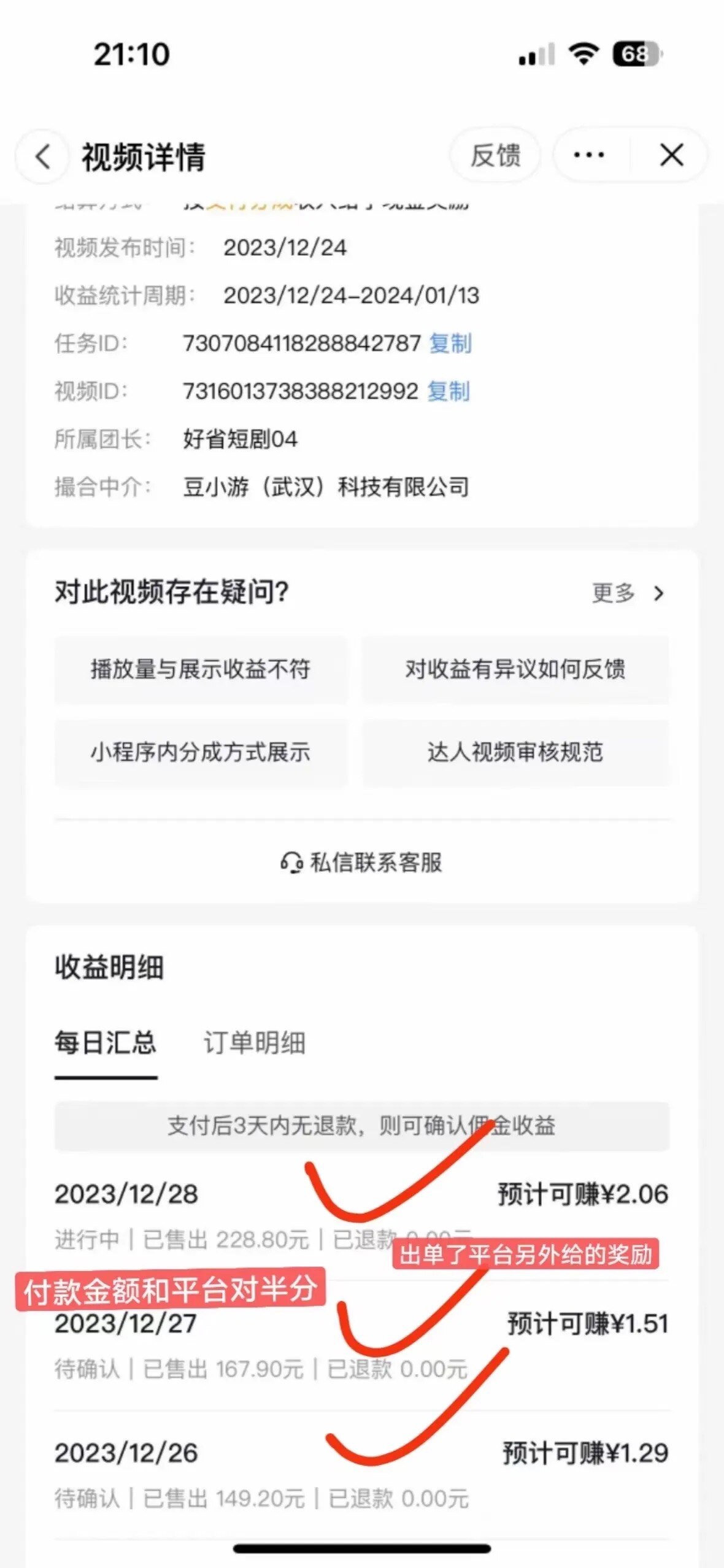Copy the 视频ID number

[448, 391]
